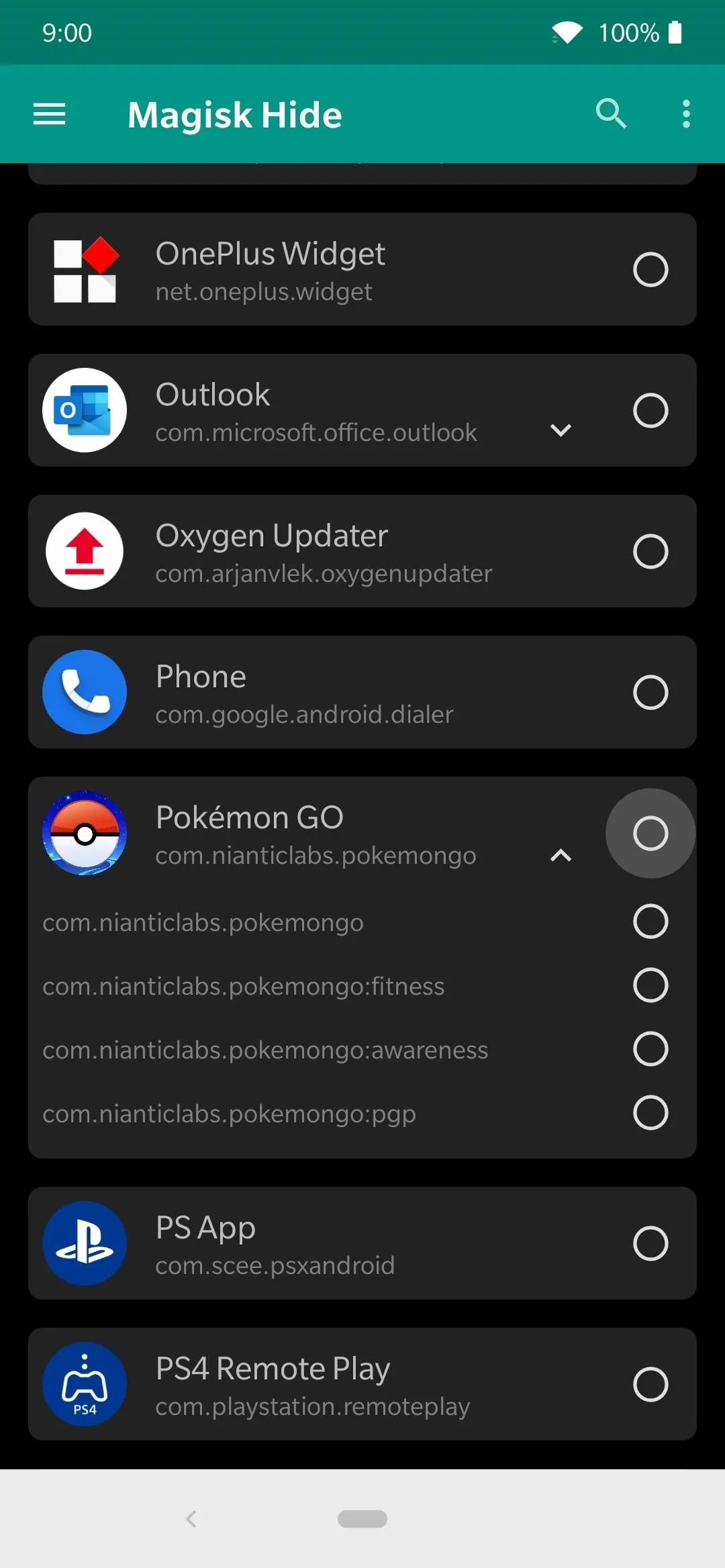The height and width of the screenshot is (1568, 725).
Task: Tap the home gesture pill
Action: click(362, 1519)
